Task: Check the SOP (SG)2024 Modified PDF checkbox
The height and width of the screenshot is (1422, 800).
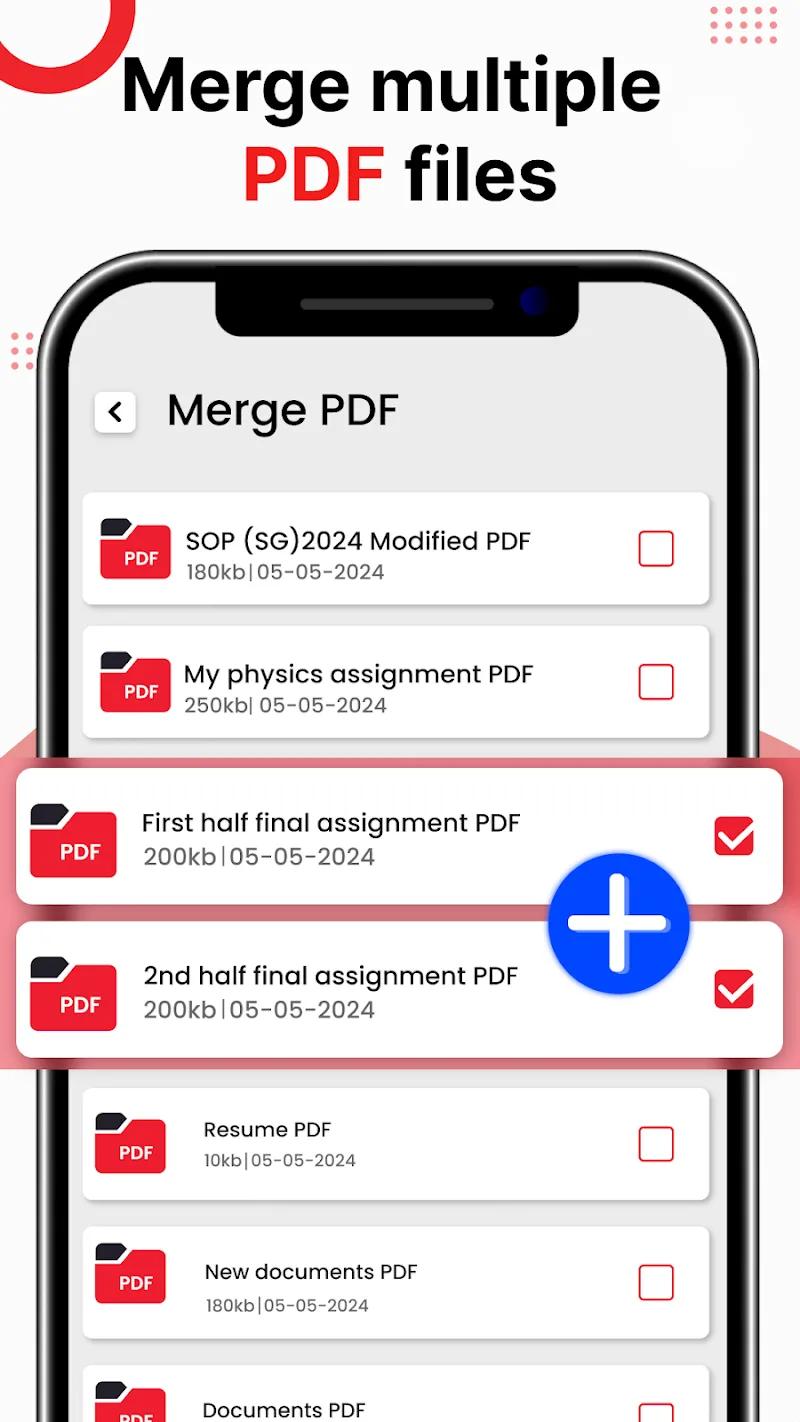Action: [x=656, y=549]
